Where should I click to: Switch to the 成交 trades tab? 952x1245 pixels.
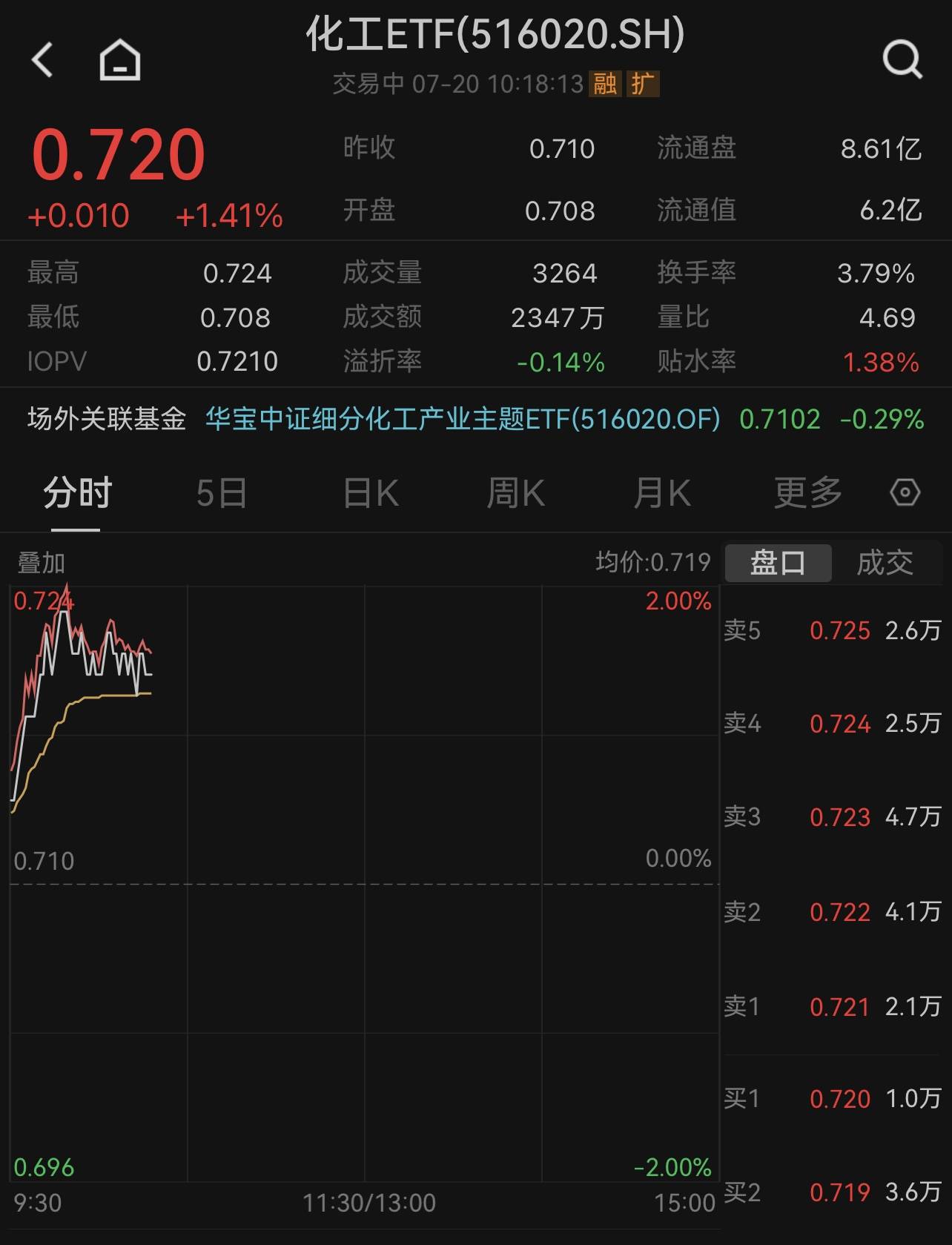pyautogui.click(x=885, y=563)
